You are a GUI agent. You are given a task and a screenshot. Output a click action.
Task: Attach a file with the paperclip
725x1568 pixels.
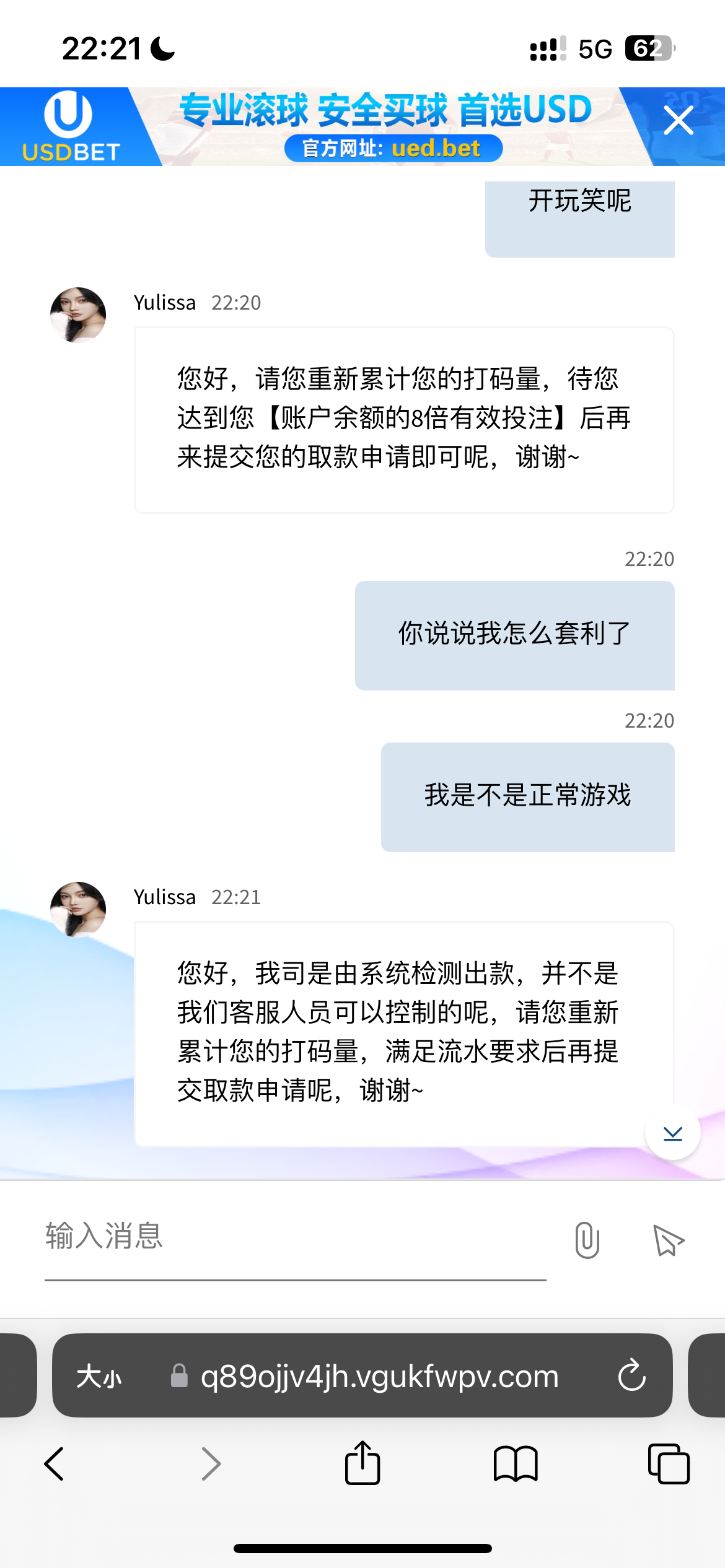point(586,1240)
